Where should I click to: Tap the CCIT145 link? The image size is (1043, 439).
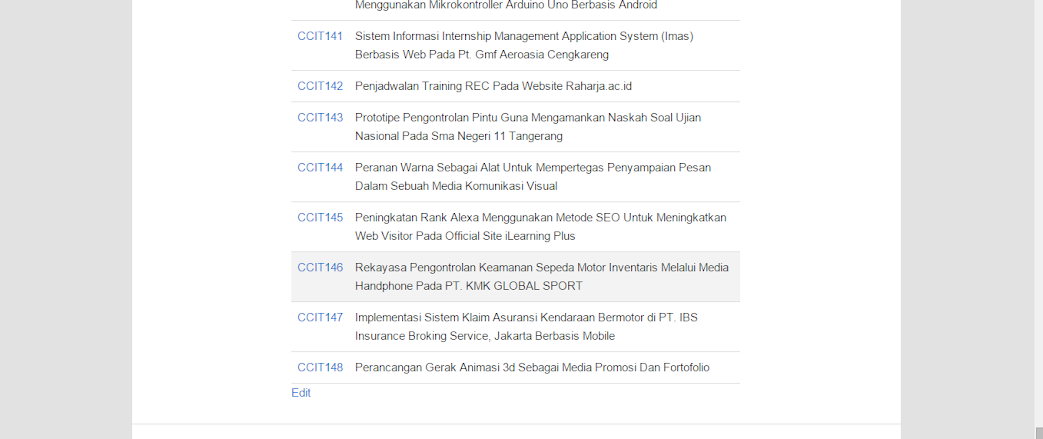click(320, 217)
